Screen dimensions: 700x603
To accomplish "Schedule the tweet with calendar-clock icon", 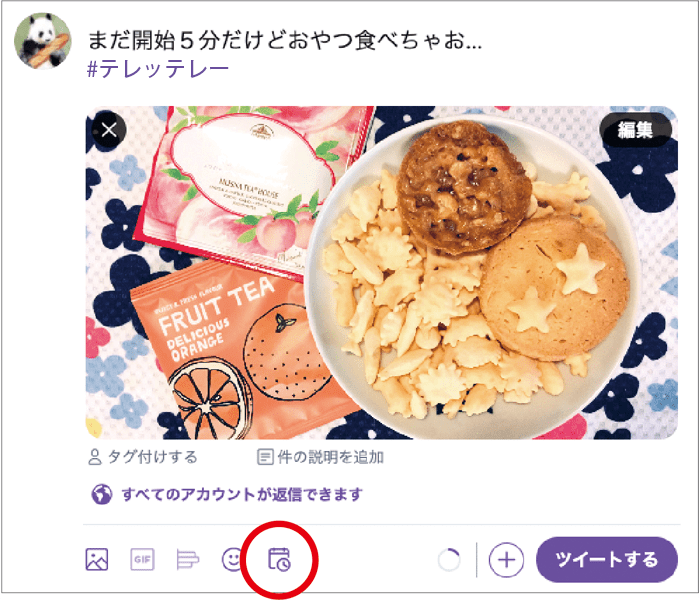I will coord(280,560).
